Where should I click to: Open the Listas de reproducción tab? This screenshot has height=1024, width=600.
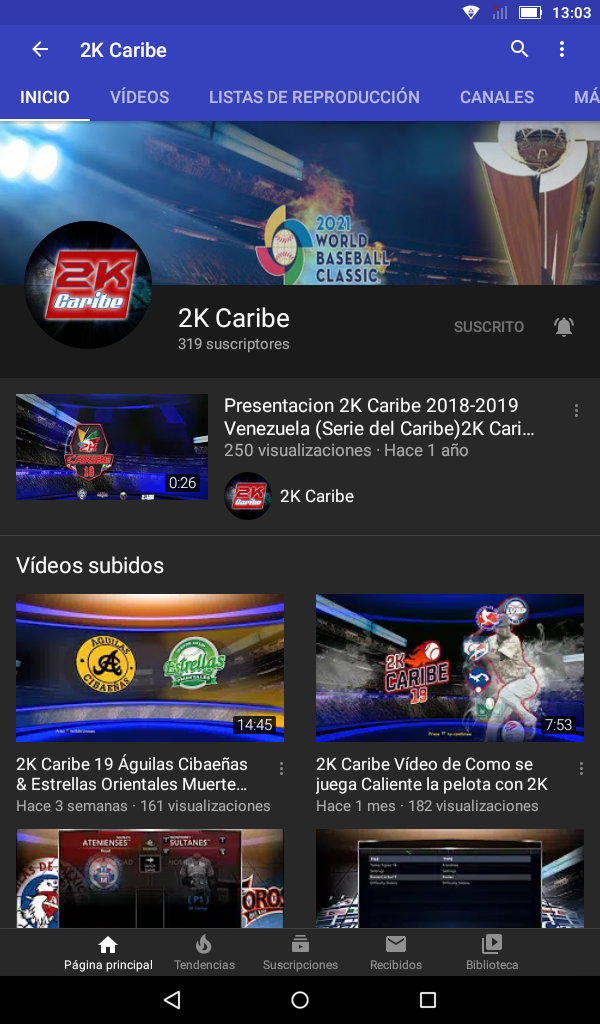point(314,97)
